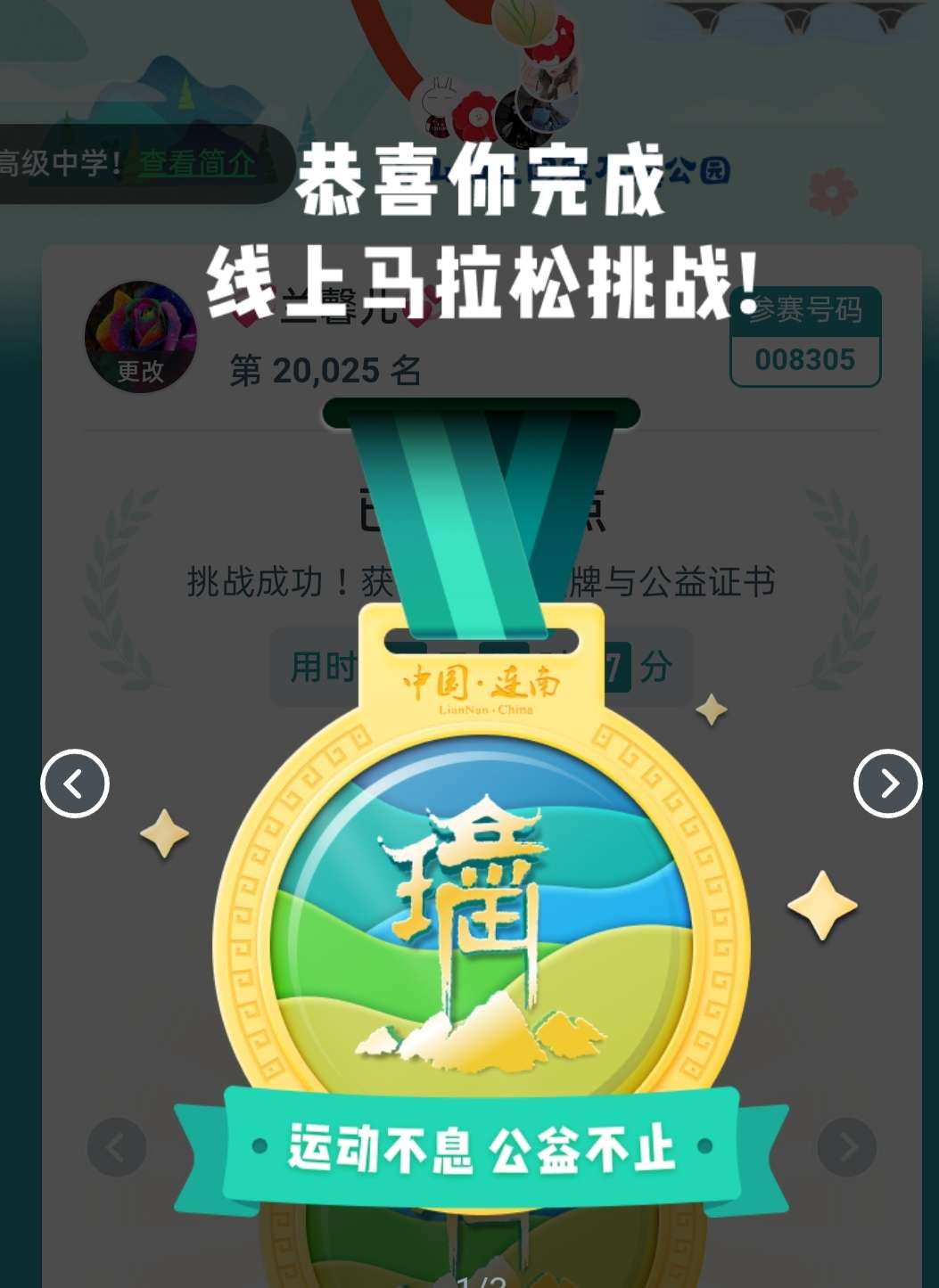Go to the next medal slide
The image size is (939, 1288).
pyautogui.click(x=887, y=783)
